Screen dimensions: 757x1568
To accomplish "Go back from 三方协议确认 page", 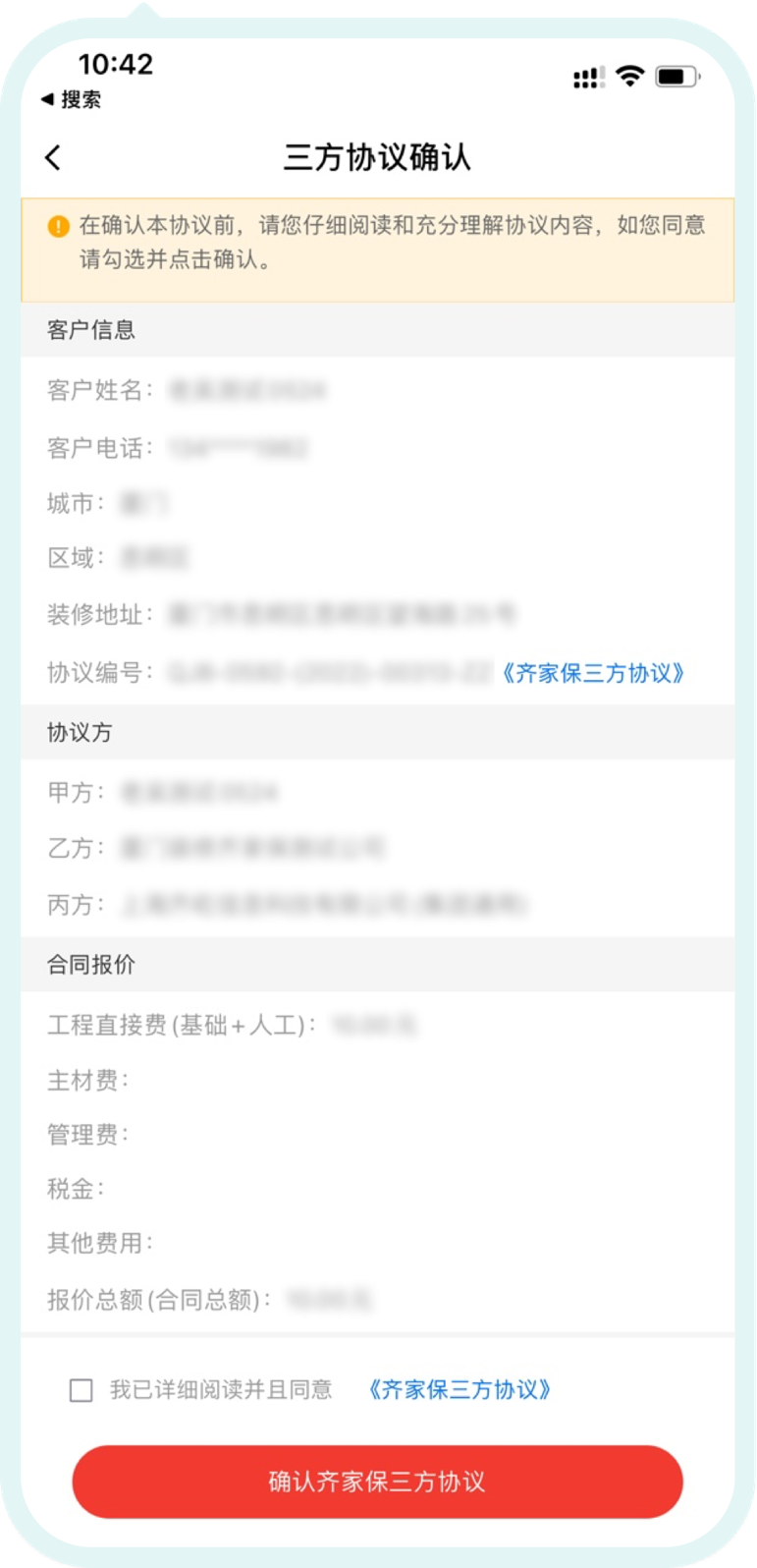I will tap(53, 157).
